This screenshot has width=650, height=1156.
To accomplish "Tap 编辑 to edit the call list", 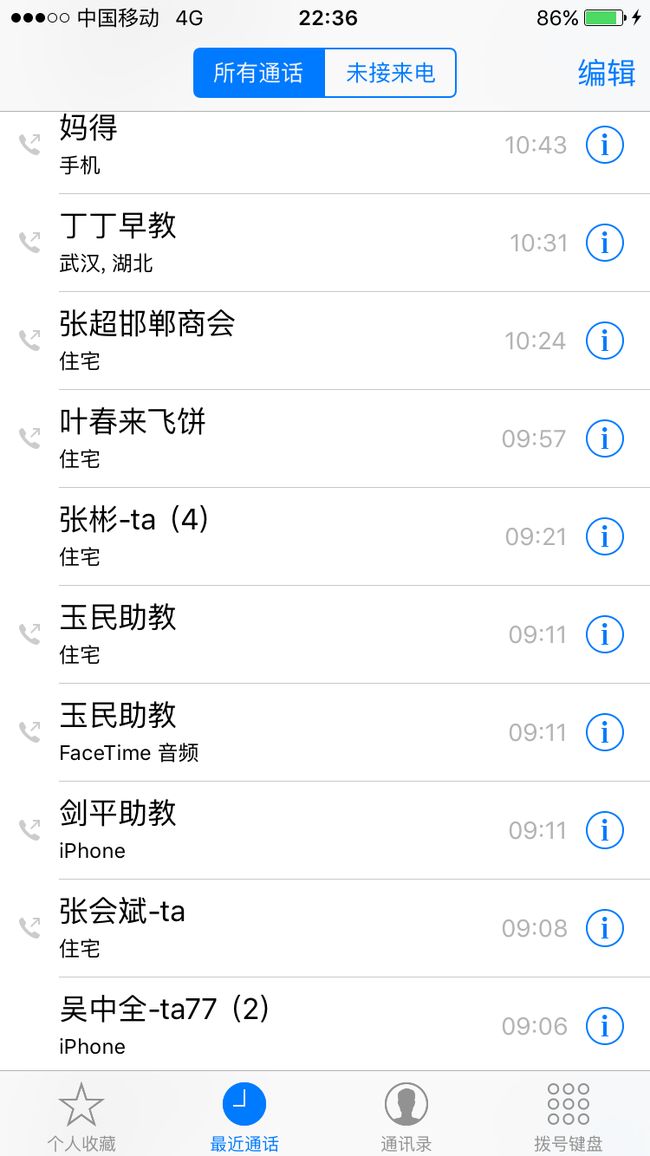I will 606,73.
